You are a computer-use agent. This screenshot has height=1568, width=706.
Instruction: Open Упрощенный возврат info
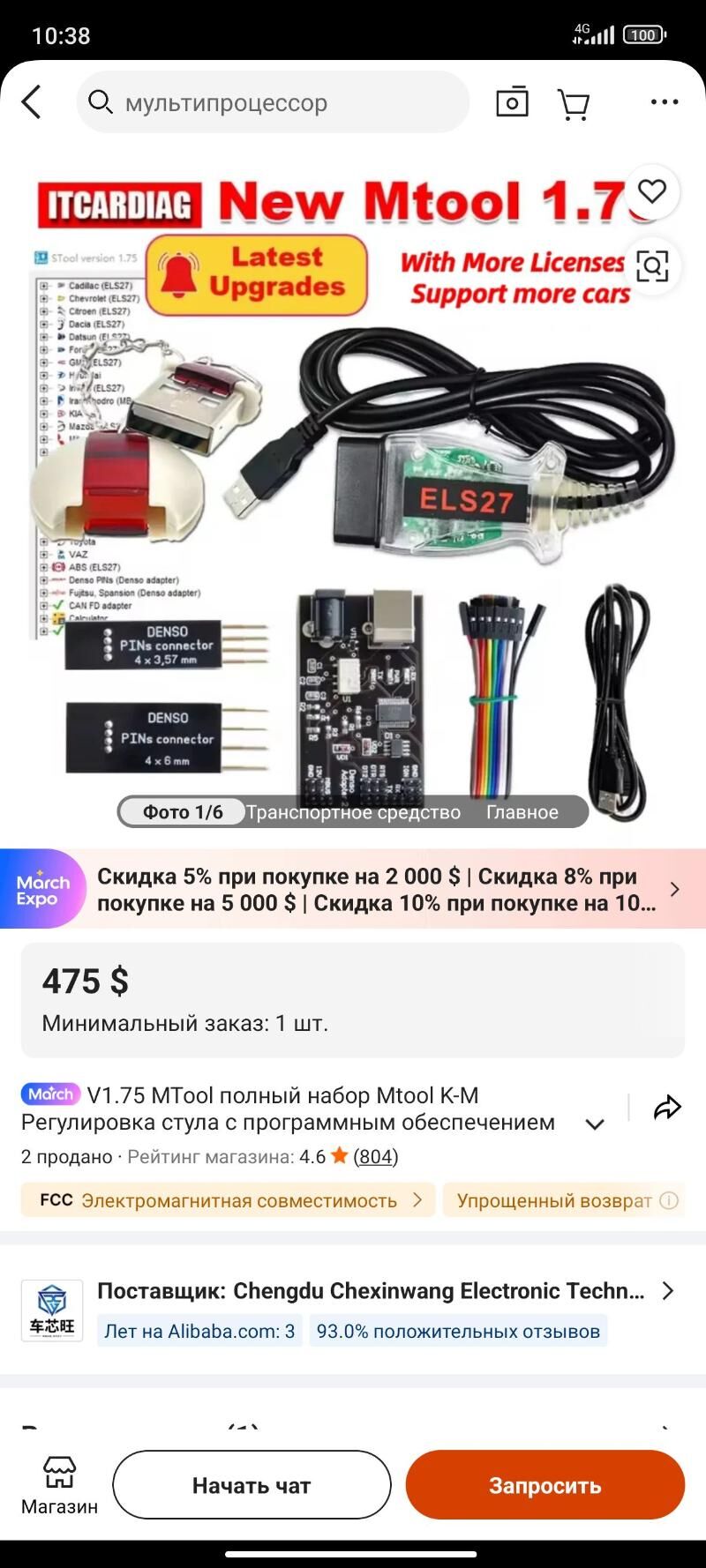565,1200
